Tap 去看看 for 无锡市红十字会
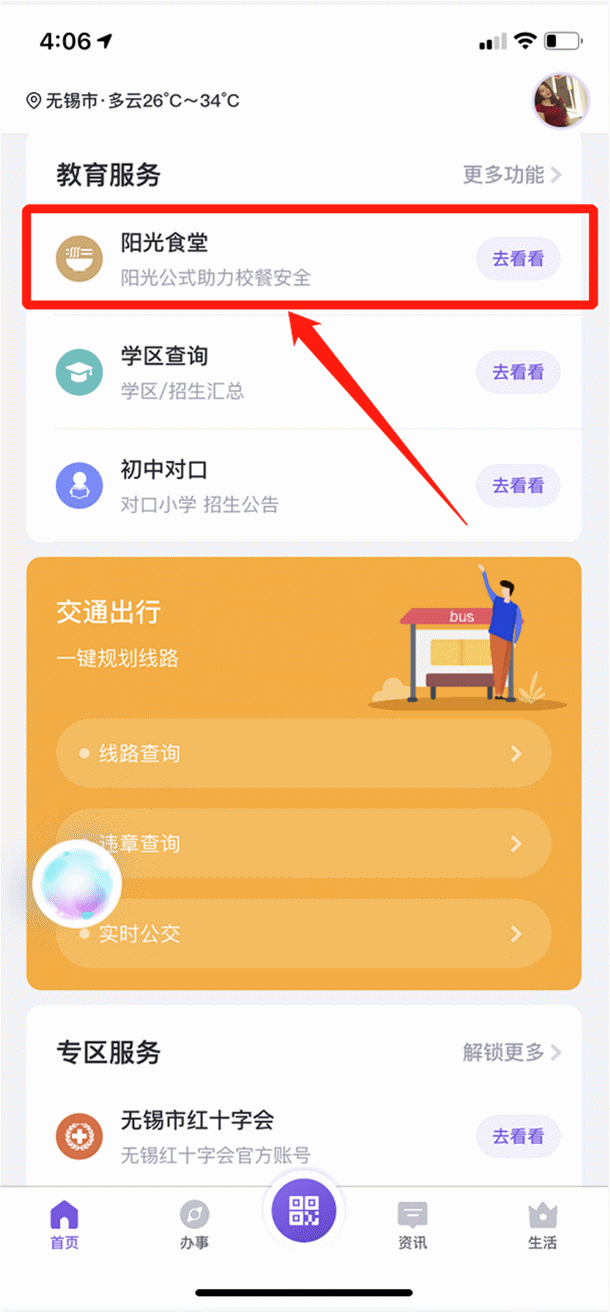This screenshot has width=610, height=1312. (517, 1136)
